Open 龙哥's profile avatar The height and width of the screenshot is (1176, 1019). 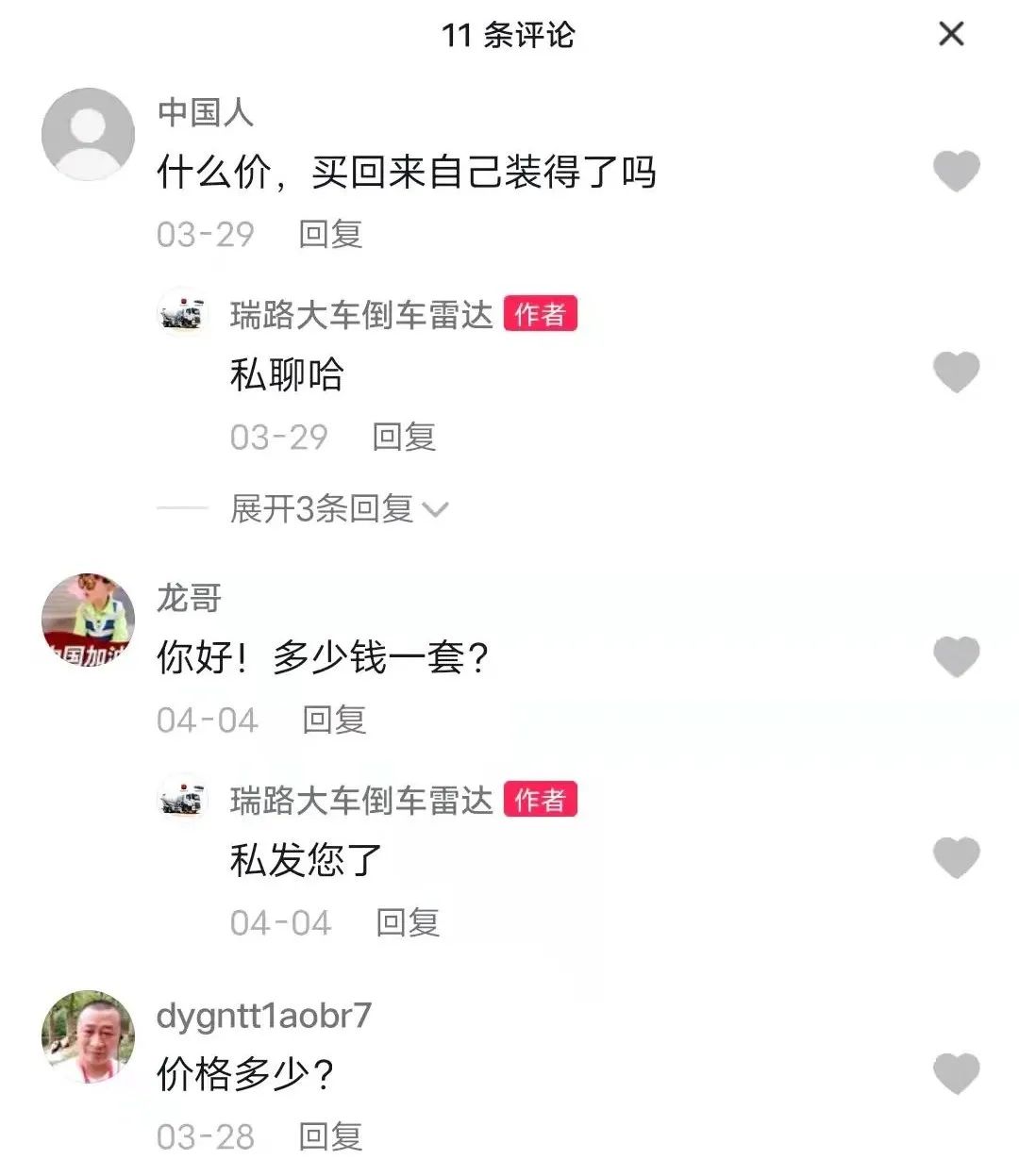[x=87, y=620]
